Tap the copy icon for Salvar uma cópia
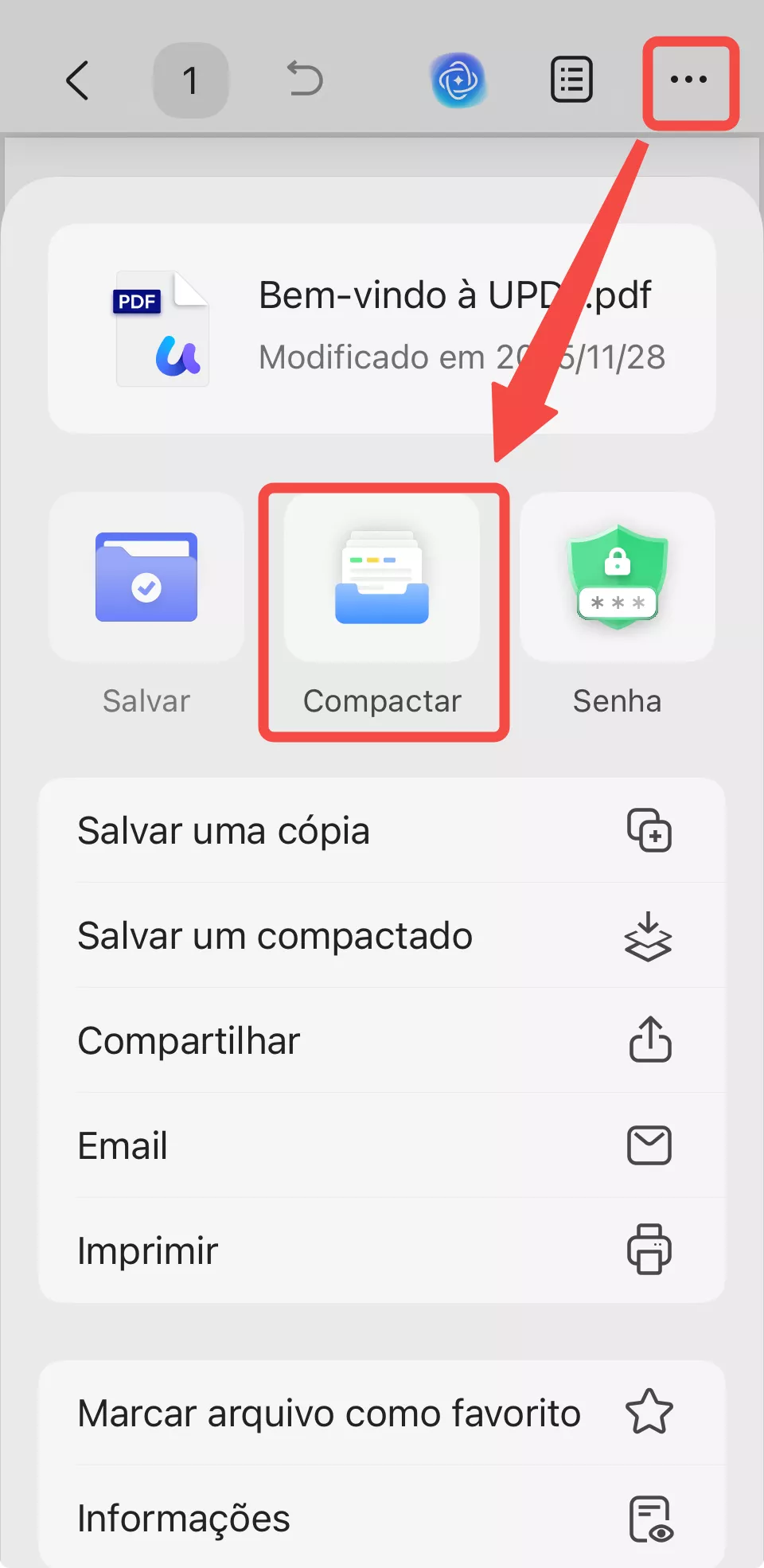The height and width of the screenshot is (1568, 764). [648, 831]
